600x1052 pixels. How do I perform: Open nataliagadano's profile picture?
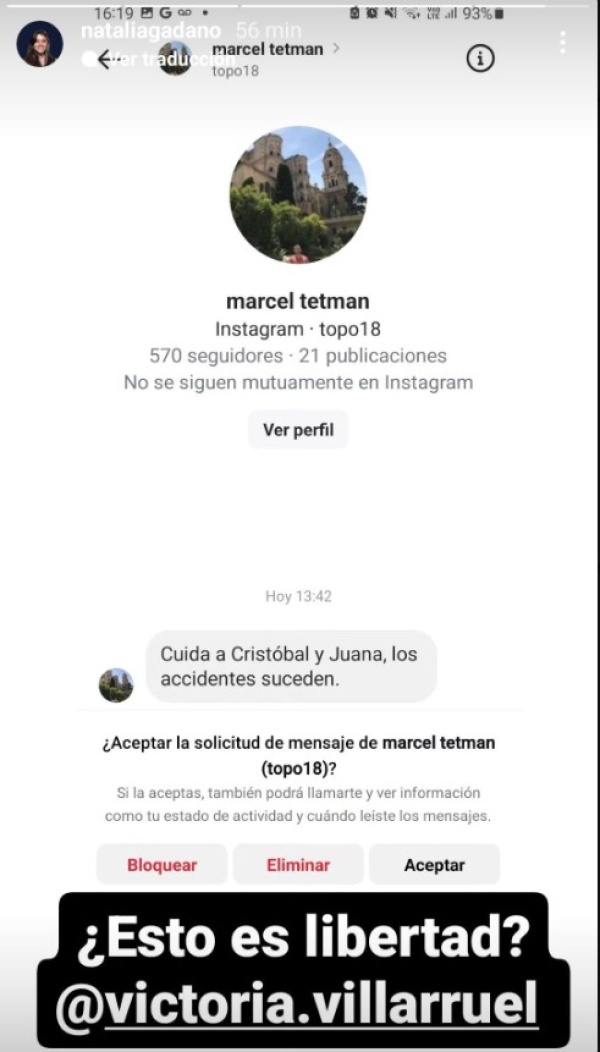40,44
